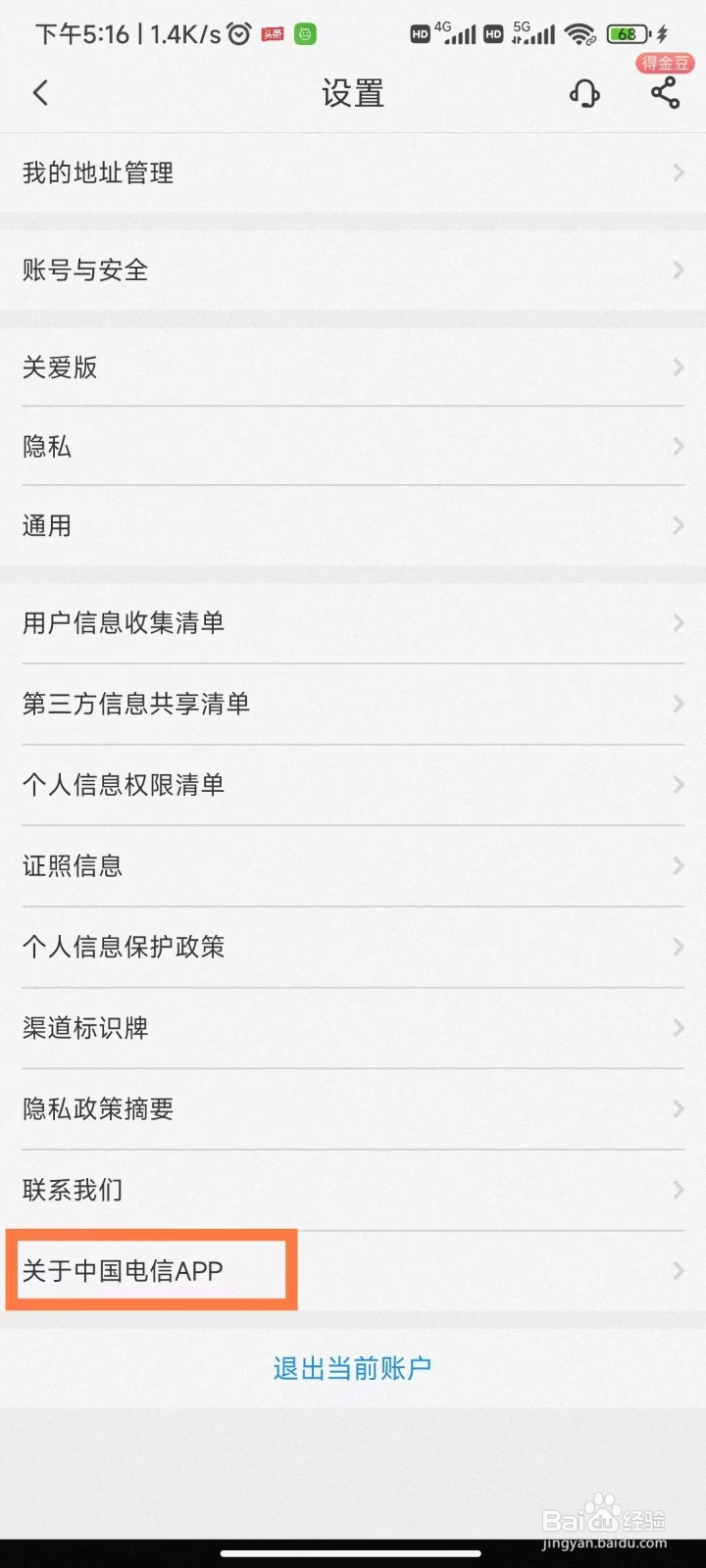View 证照信息 details
Image resolution: width=706 pixels, height=1568 pixels.
(x=353, y=865)
